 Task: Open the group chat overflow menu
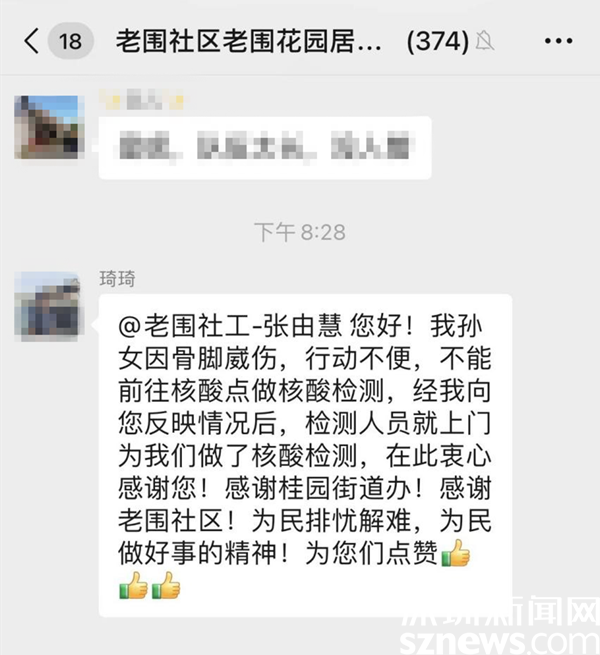tap(558, 42)
